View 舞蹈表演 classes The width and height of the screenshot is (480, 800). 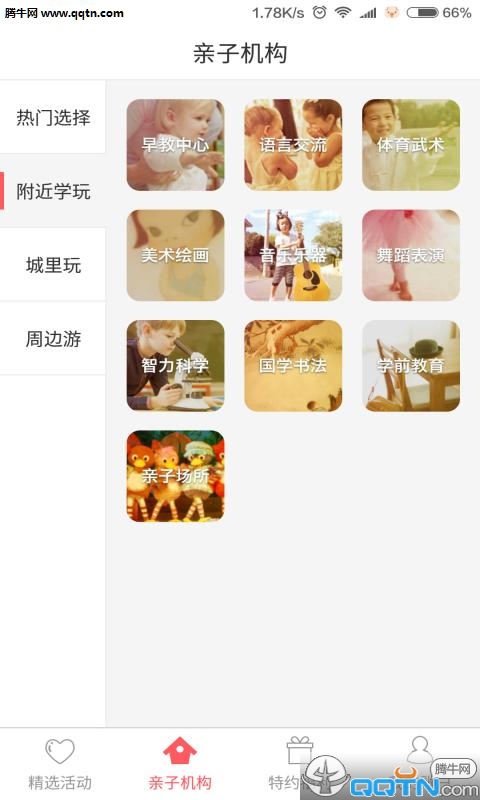[x=411, y=255]
